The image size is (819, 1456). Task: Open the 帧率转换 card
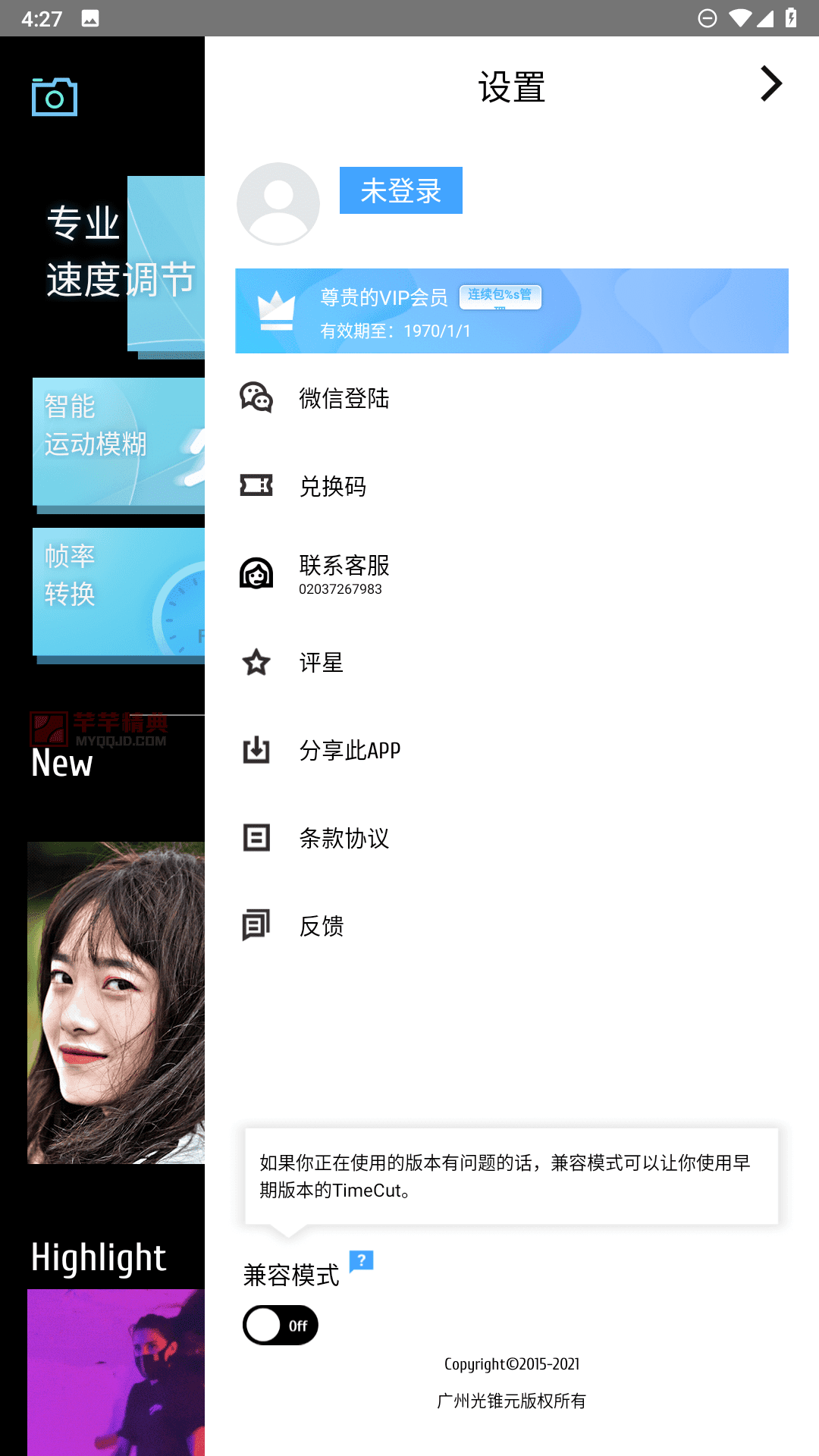pyautogui.click(x=118, y=592)
